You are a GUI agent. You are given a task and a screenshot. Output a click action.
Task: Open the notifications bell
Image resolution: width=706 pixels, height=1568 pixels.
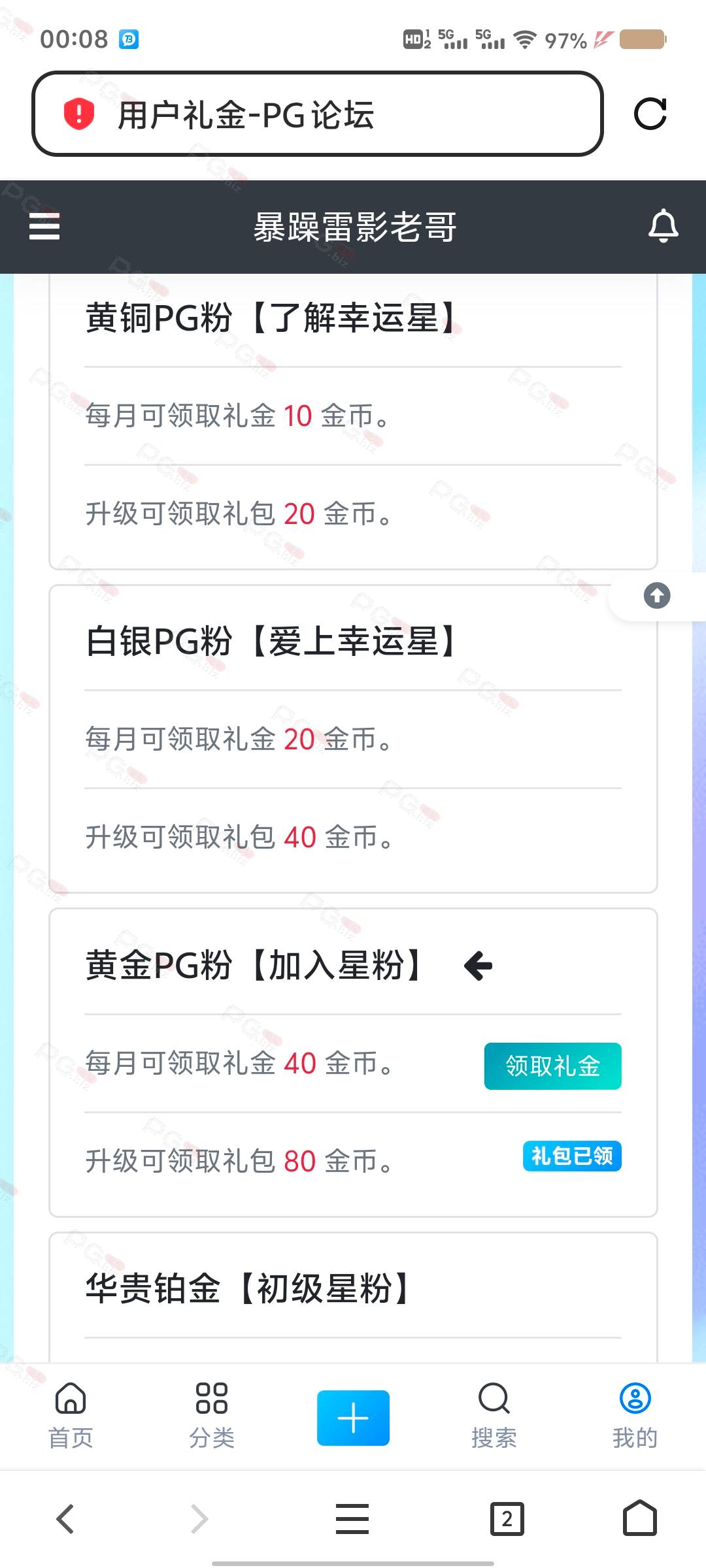click(x=663, y=226)
